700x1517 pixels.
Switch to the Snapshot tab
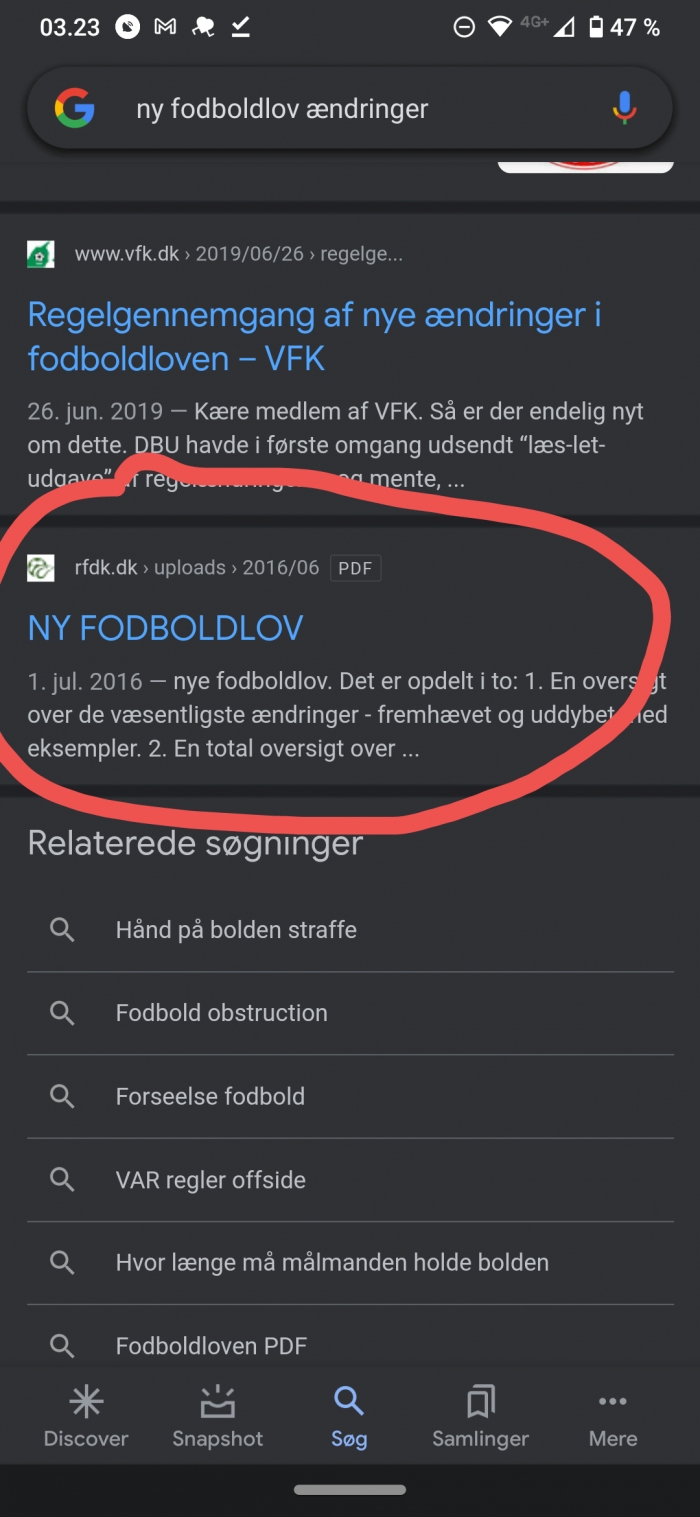pyautogui.click(x=217, y=1418)
